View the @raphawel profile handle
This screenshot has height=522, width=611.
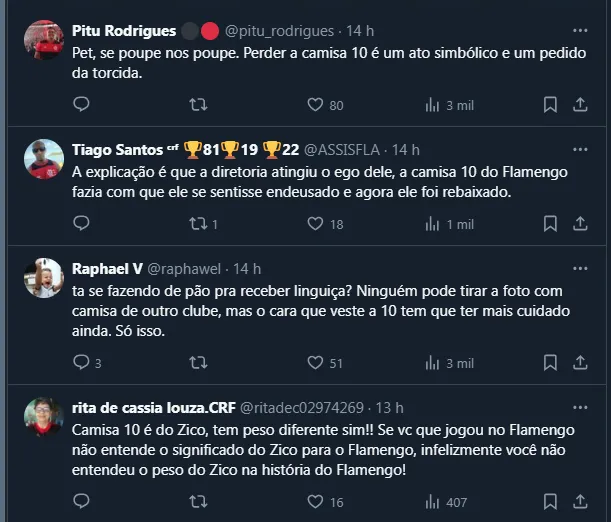[187, 269]
